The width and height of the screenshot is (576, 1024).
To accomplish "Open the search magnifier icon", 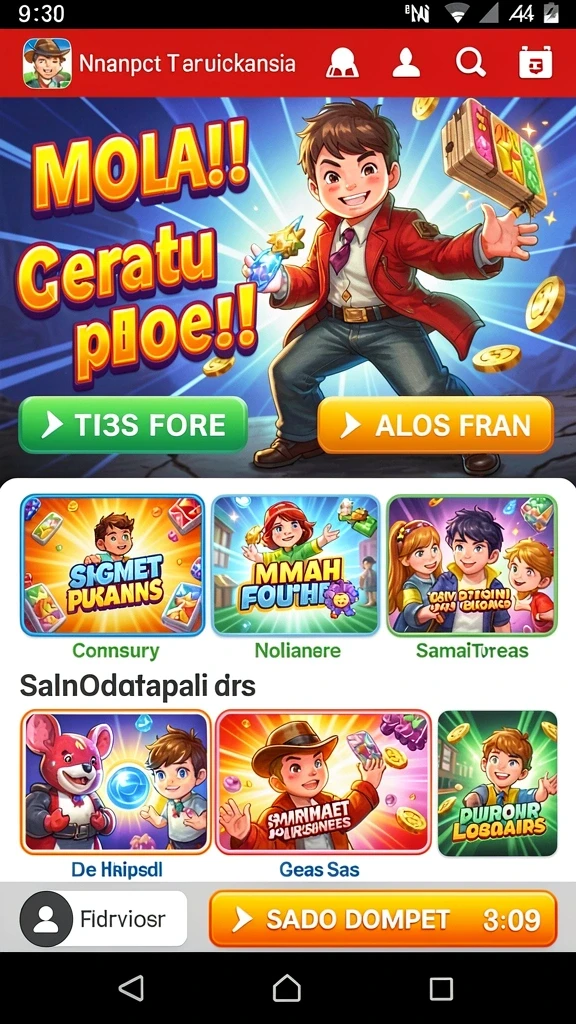I will [471, 63].
